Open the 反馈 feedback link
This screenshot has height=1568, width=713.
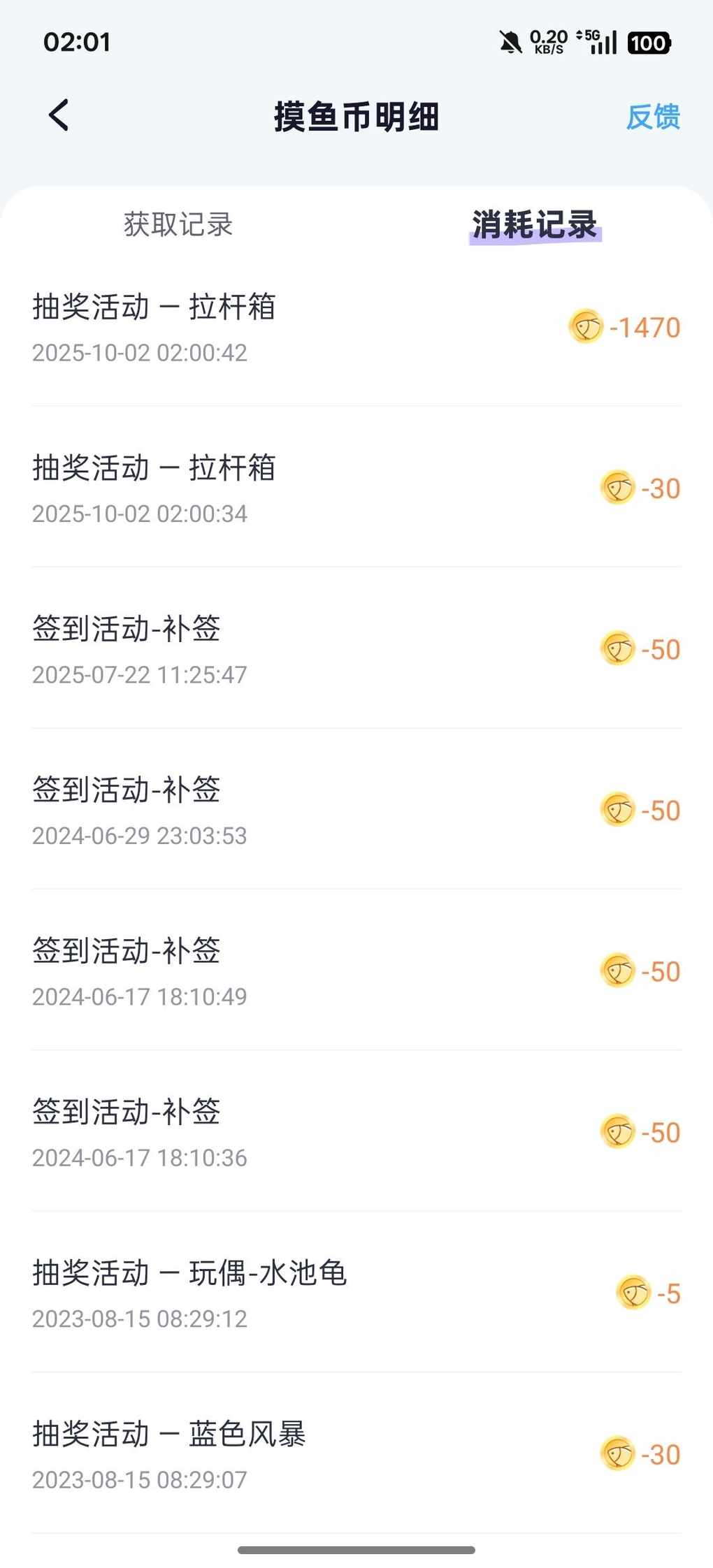[x=652, y=117]
